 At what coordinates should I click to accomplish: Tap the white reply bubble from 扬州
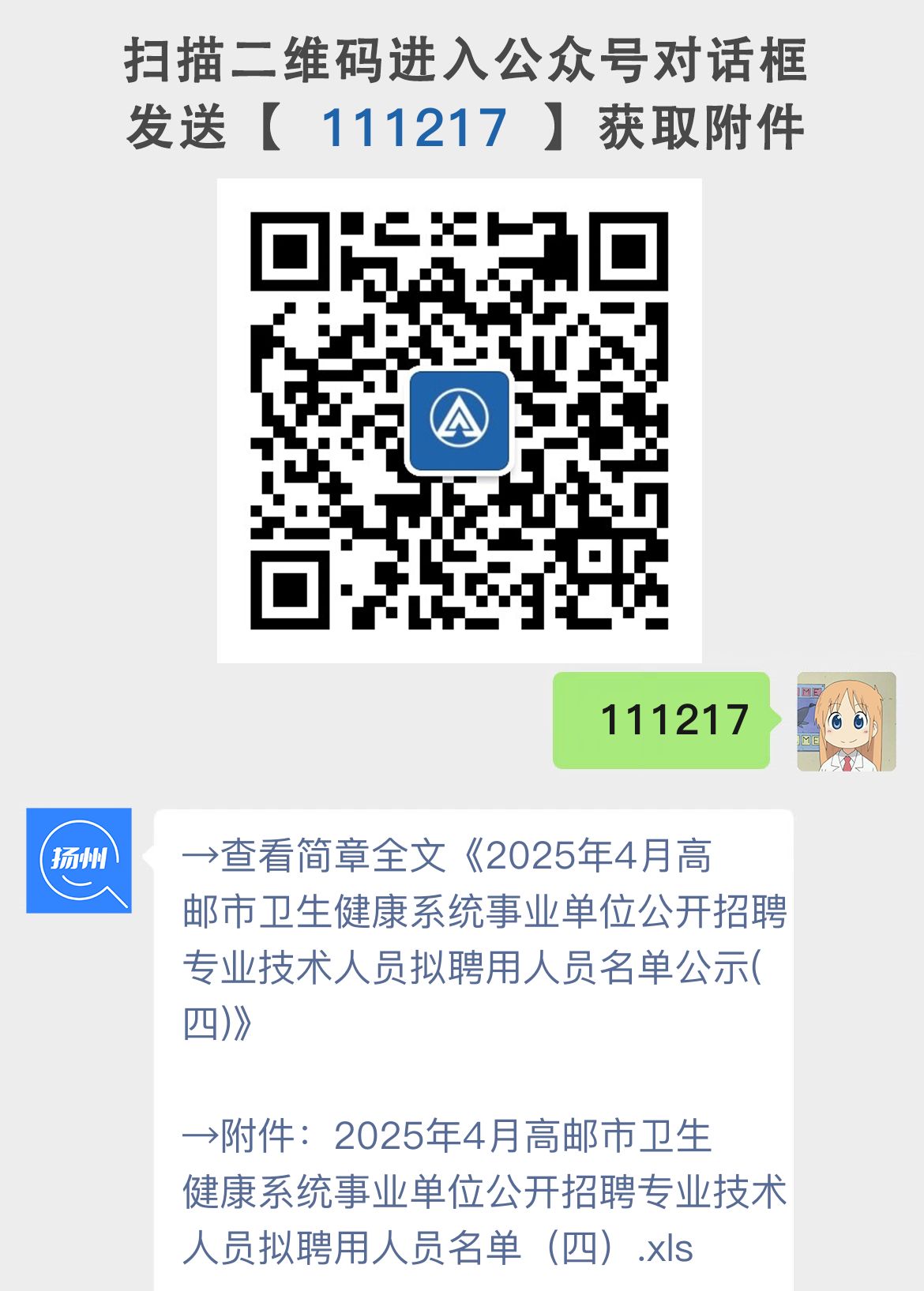(474, 1026)
